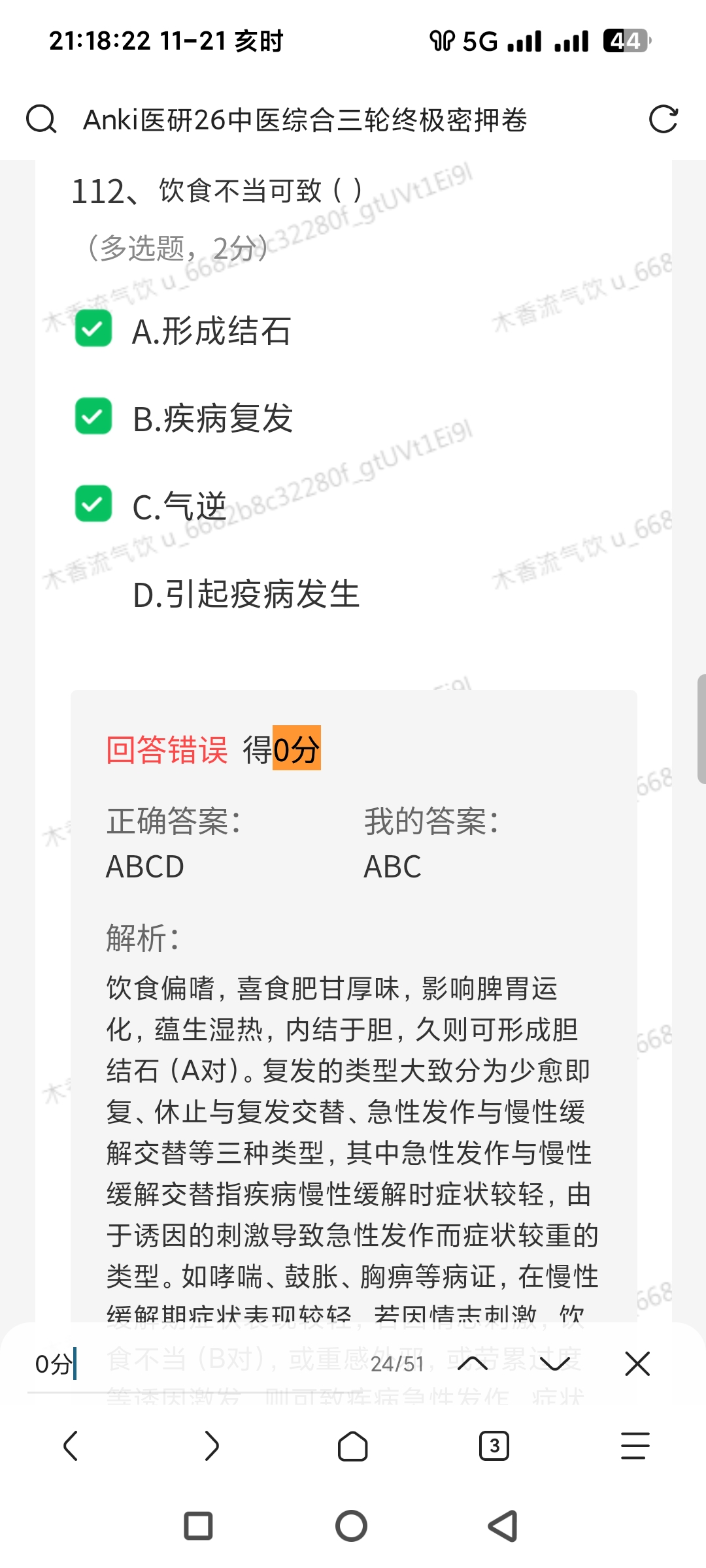The height and width of the screenshot is (1568, 706).
Task: Go back to the previous web page
Action: coord(71,1445)
